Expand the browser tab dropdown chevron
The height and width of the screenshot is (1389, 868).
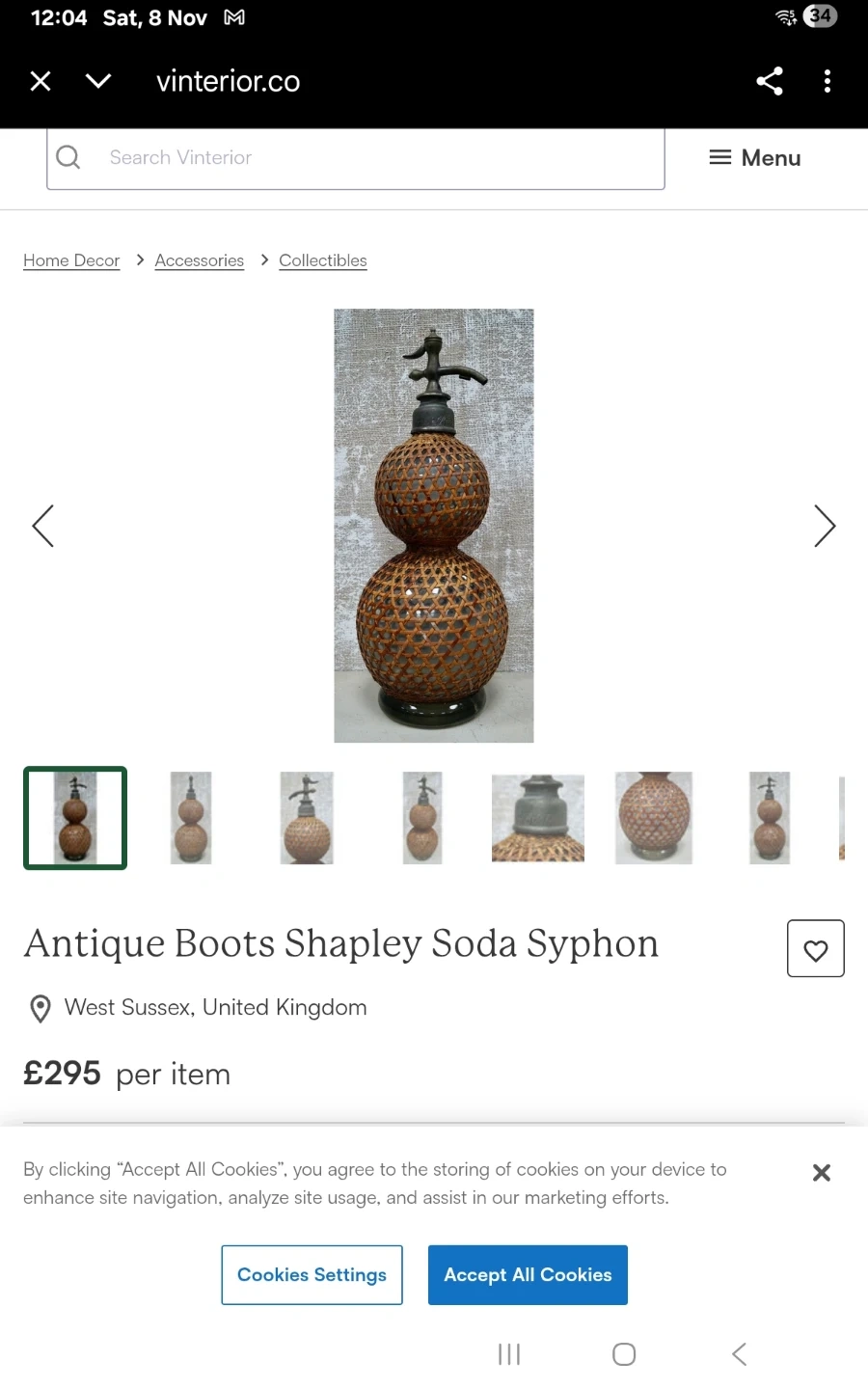(x=98, y=81)
